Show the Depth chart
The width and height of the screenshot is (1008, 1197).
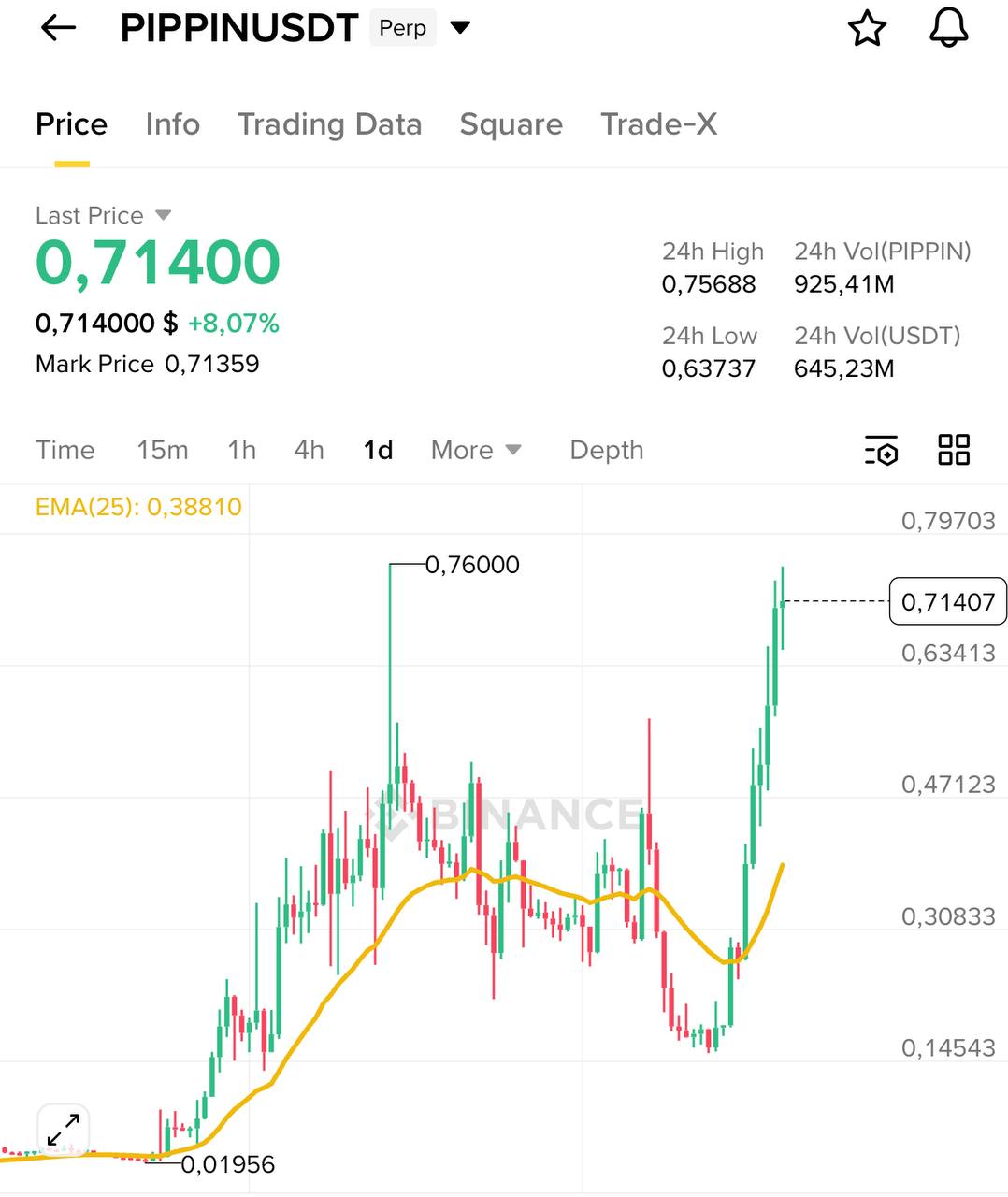tap(607, 451)
